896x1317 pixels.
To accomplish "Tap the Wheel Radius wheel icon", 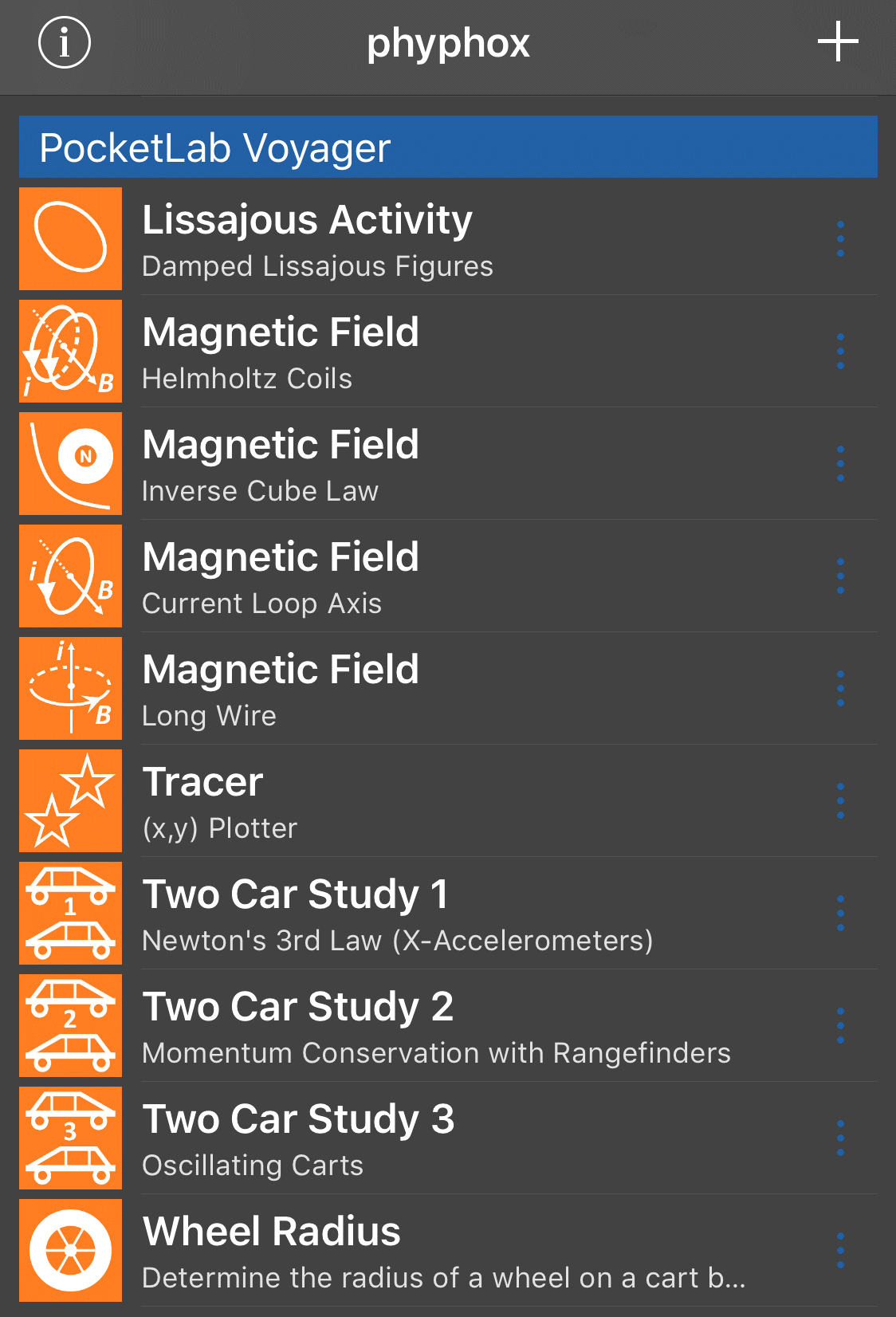I will pyautogui.click(x=70, y=1251).
